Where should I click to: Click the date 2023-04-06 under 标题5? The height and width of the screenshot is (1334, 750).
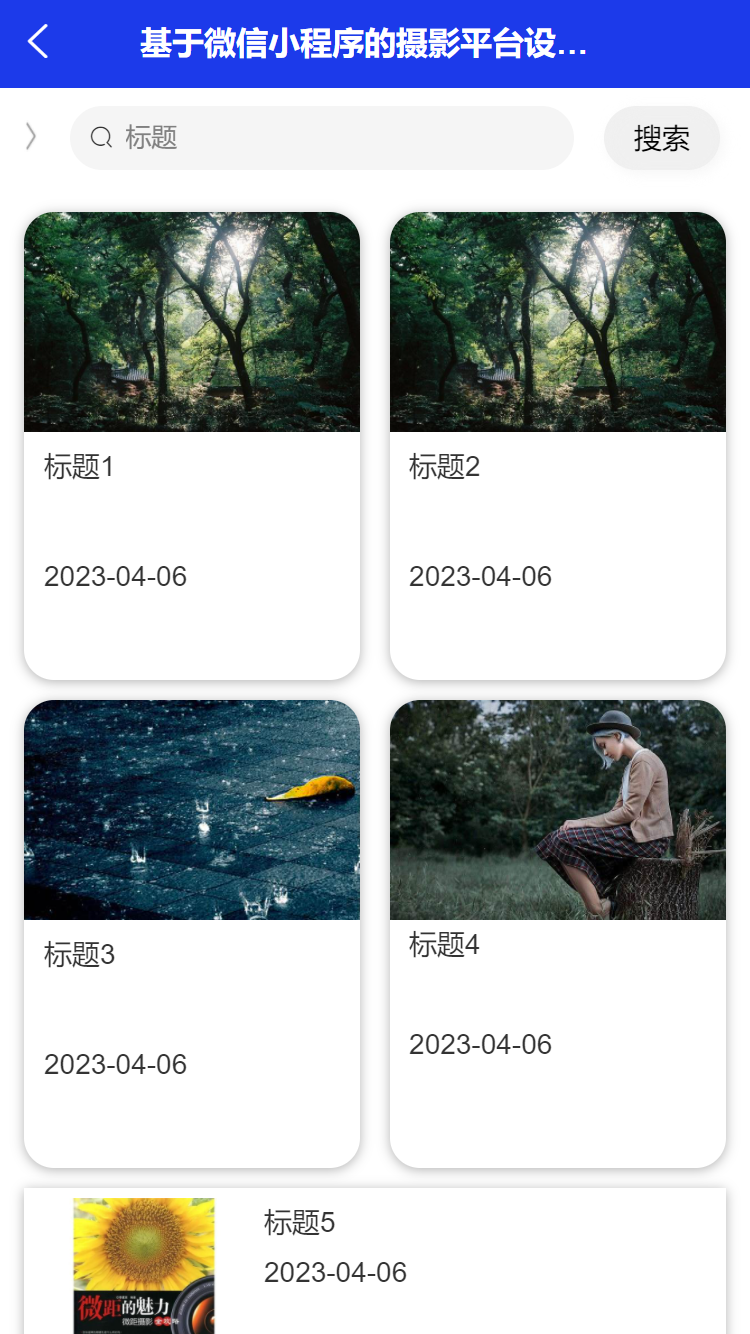coord(334,1272)
